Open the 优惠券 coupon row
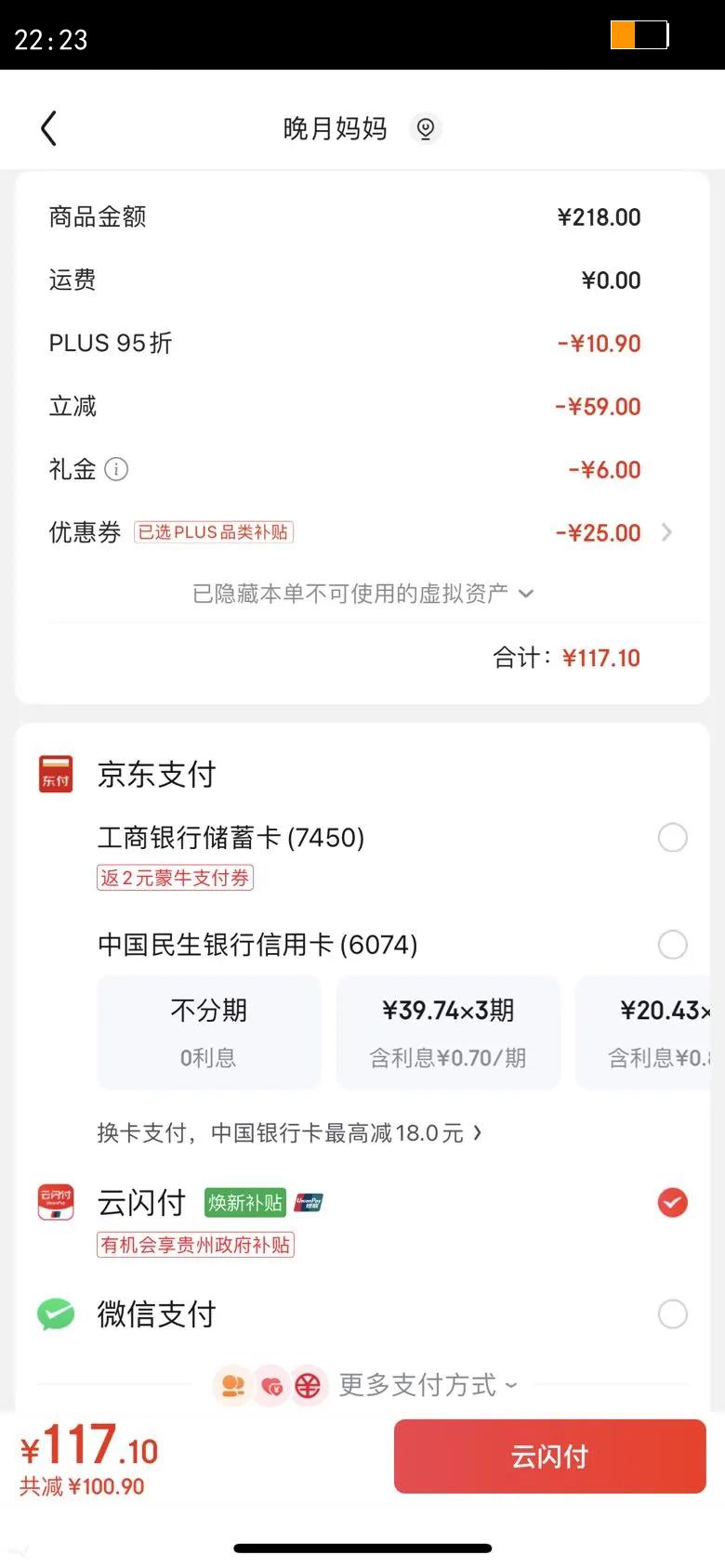 coord(361,532)
